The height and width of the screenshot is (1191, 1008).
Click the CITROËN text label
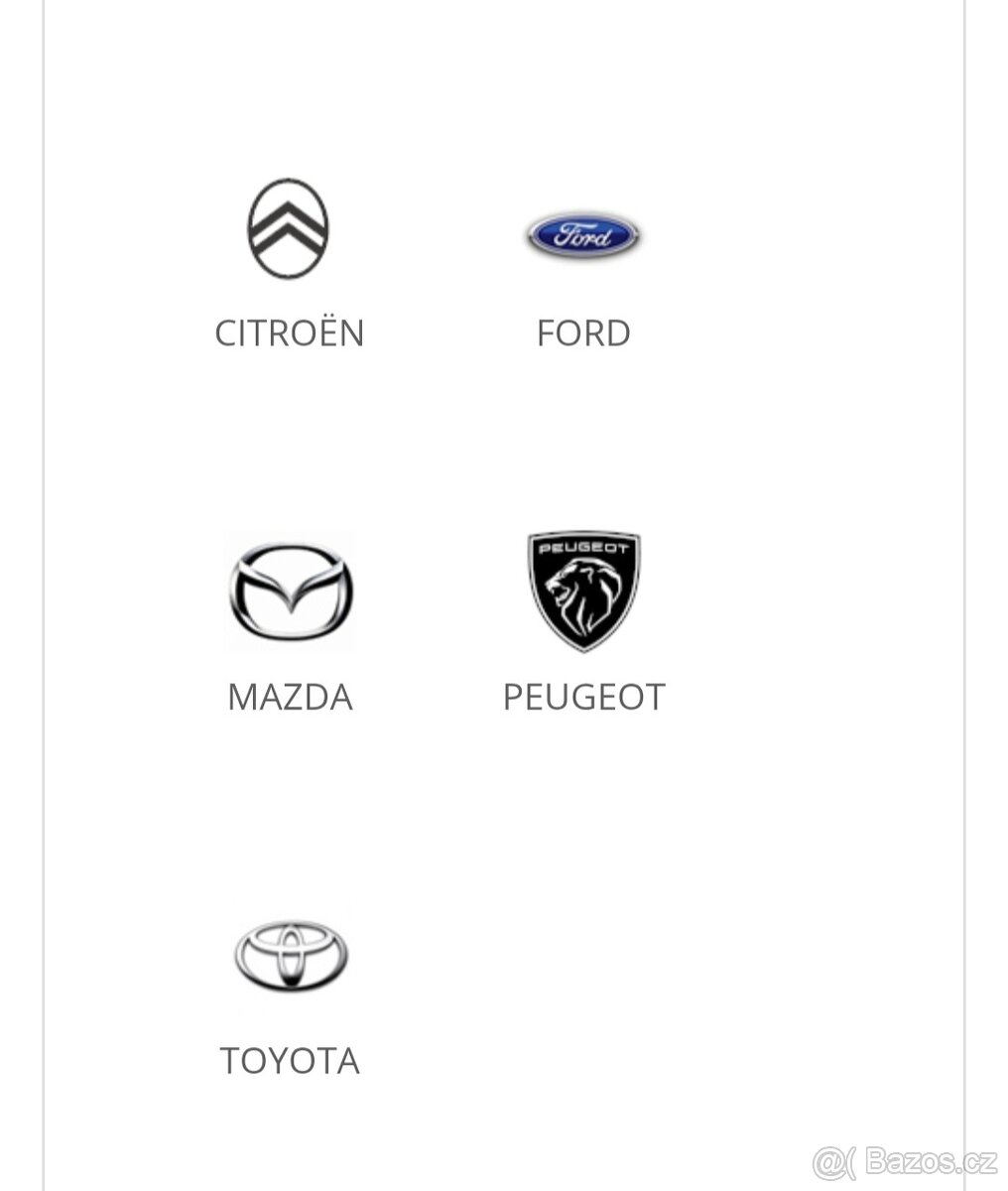pos(289,333)
